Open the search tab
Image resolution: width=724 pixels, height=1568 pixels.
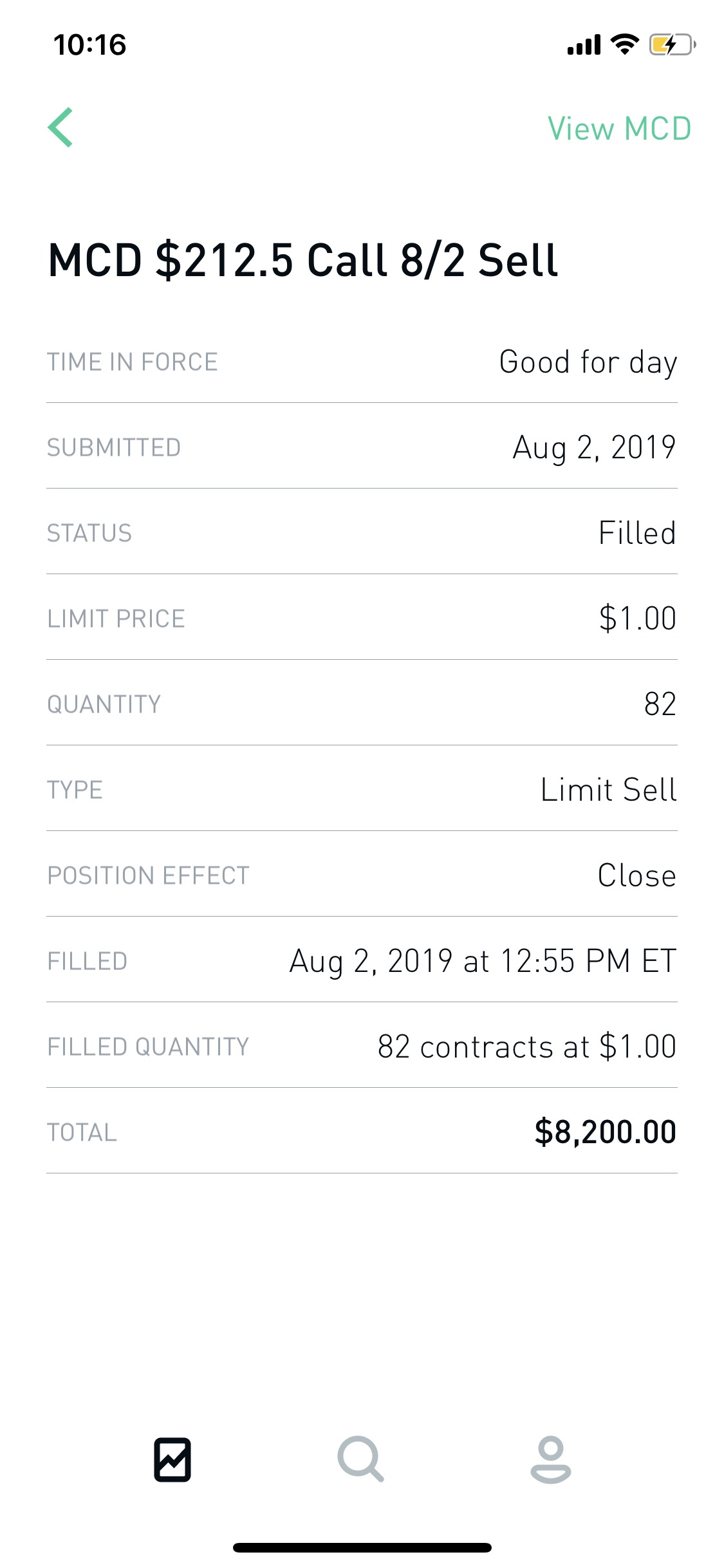click(360, 1459)
